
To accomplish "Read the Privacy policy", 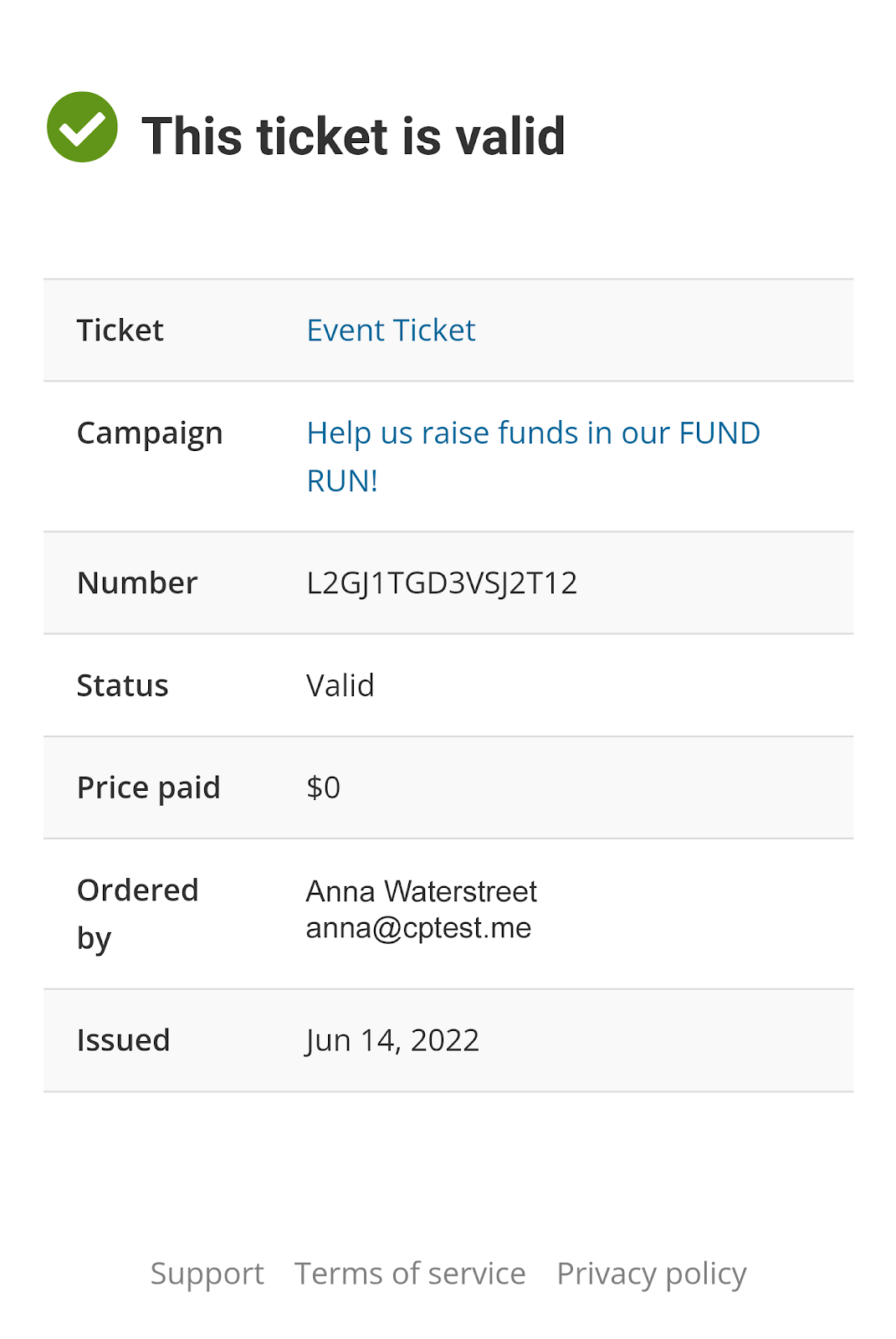I will tap(651, 1274).
